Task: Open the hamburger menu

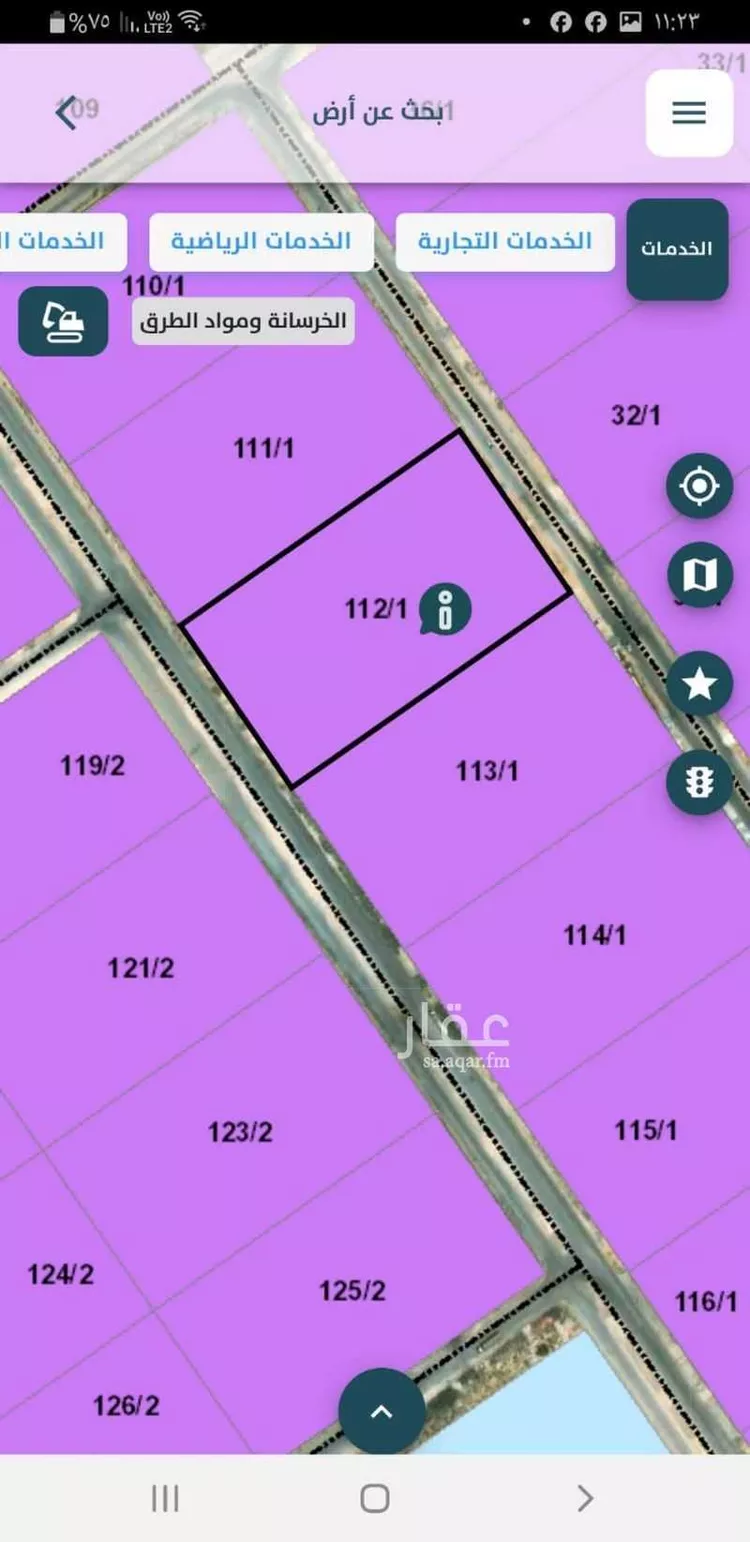Action: click(x=689, y=113)
